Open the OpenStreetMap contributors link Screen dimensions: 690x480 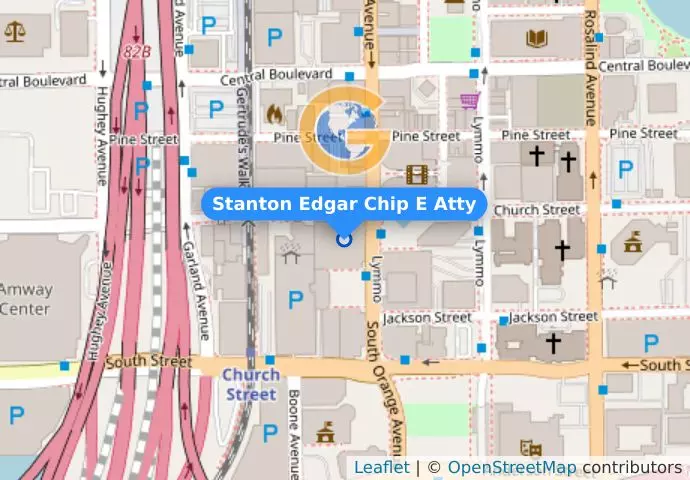pos(511,468)
